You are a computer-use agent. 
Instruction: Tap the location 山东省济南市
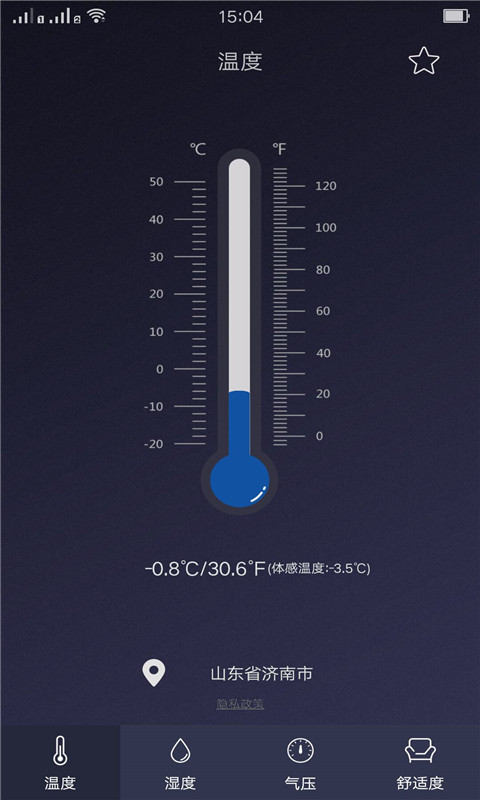tap(261, 674)
